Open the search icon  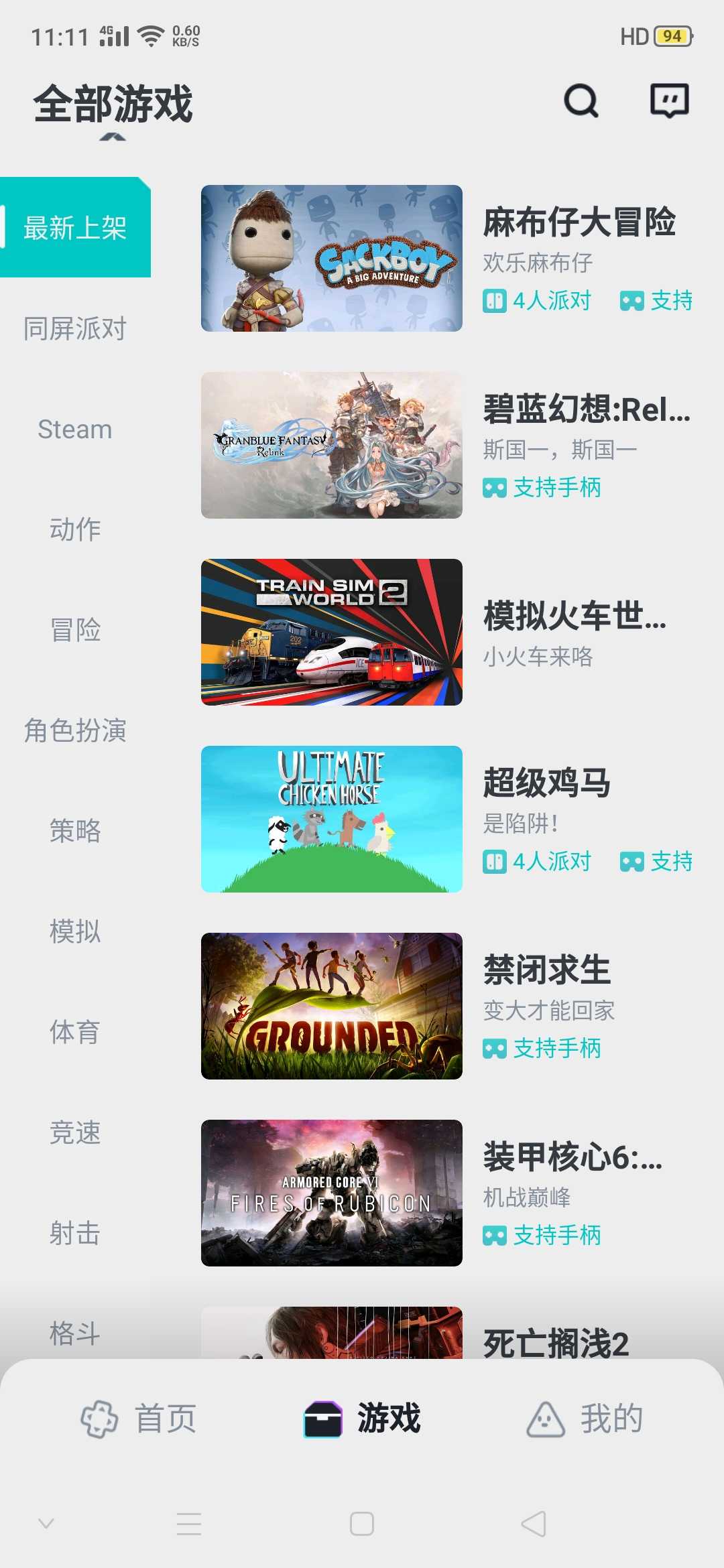point(581,101)
